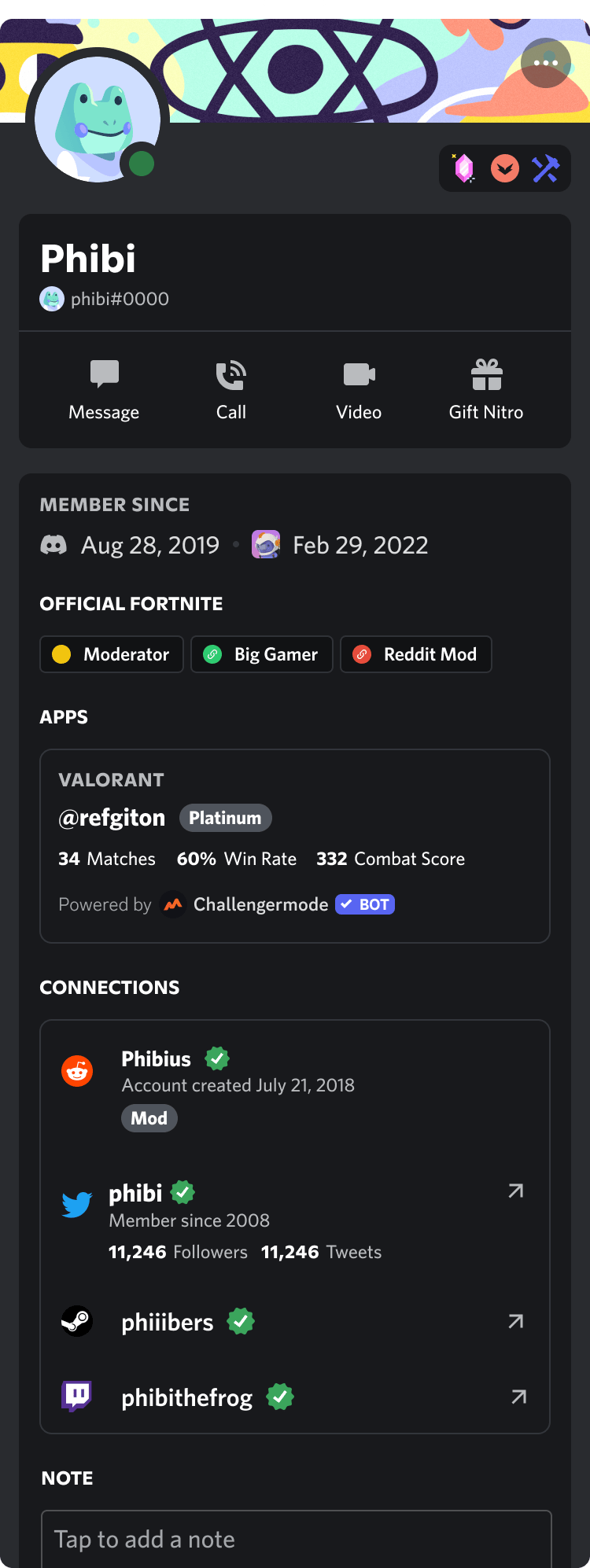Click the blue hammer and pick badge
Viewport: 590px width, 1568px height.
(545, 168)
